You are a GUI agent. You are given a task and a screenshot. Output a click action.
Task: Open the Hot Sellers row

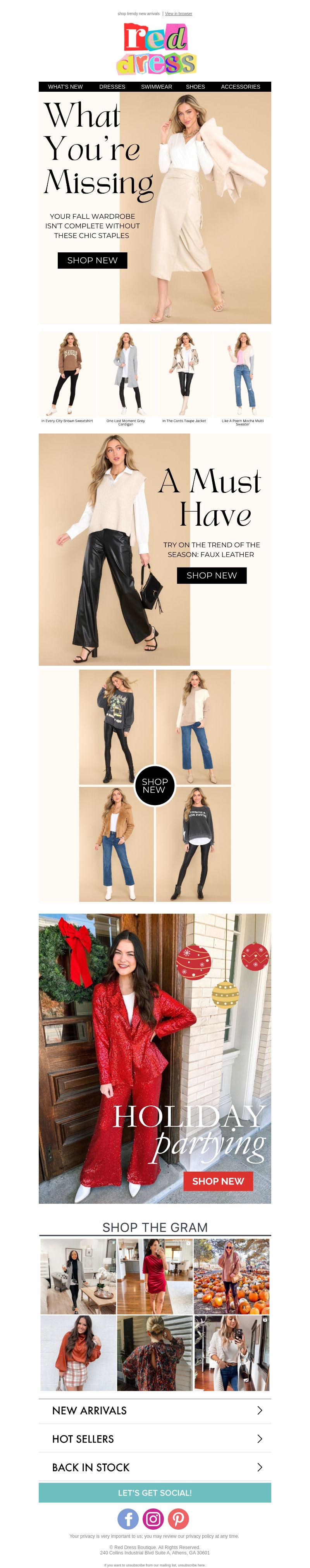155,1439
